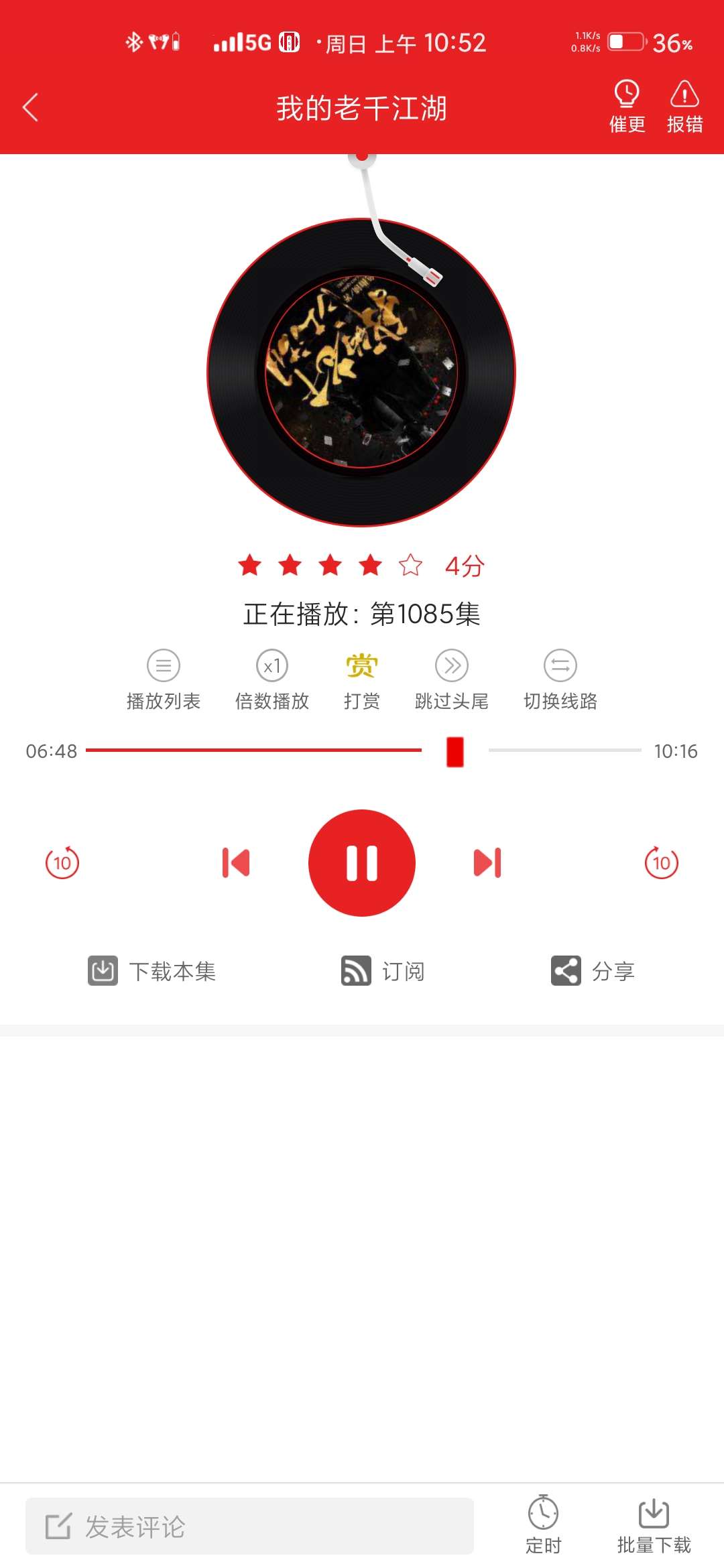Skip to the next episode
Screen dimensions: 724x1568
click(x=487, y=863)
